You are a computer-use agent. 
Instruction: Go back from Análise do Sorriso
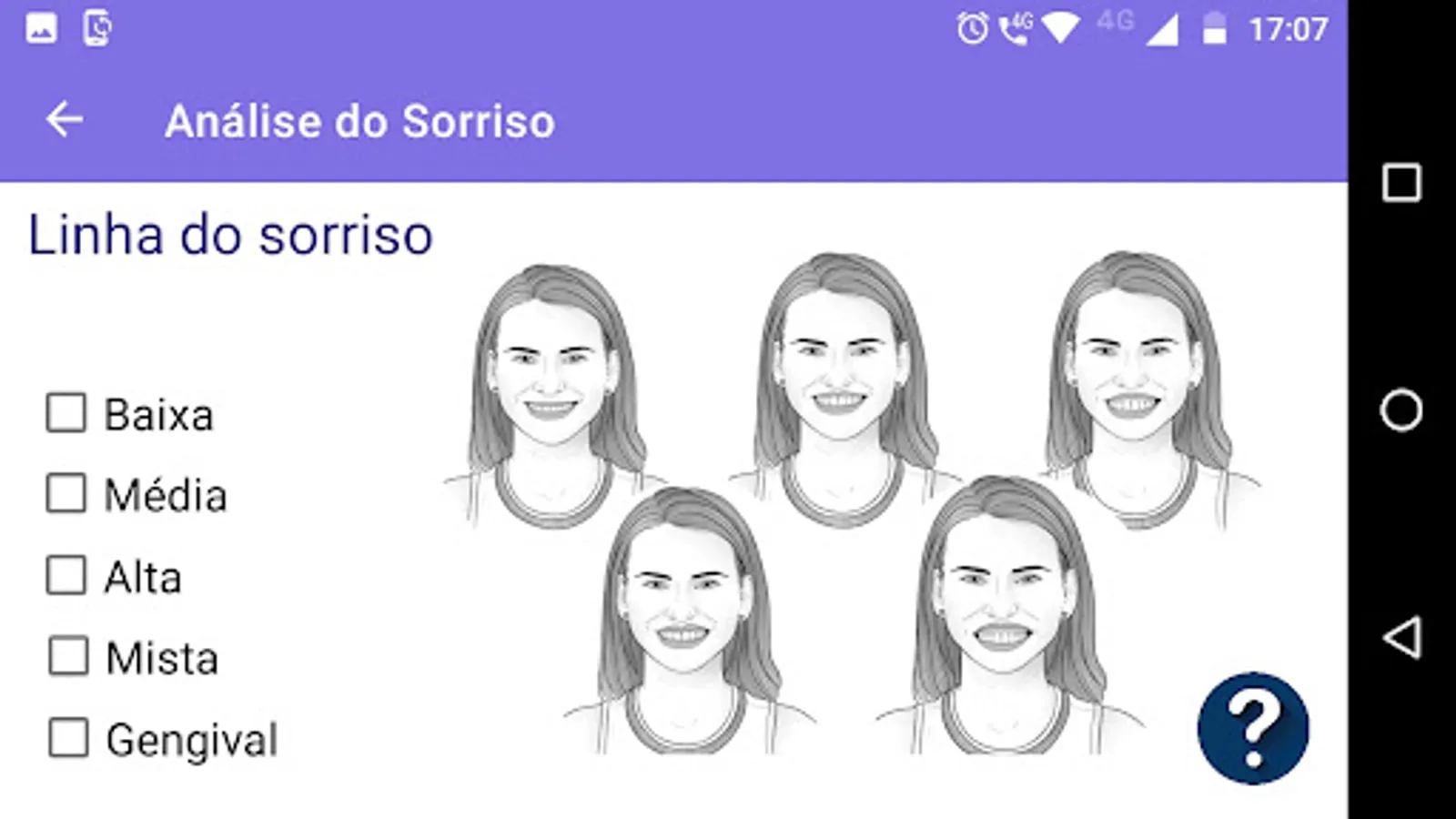65,119
